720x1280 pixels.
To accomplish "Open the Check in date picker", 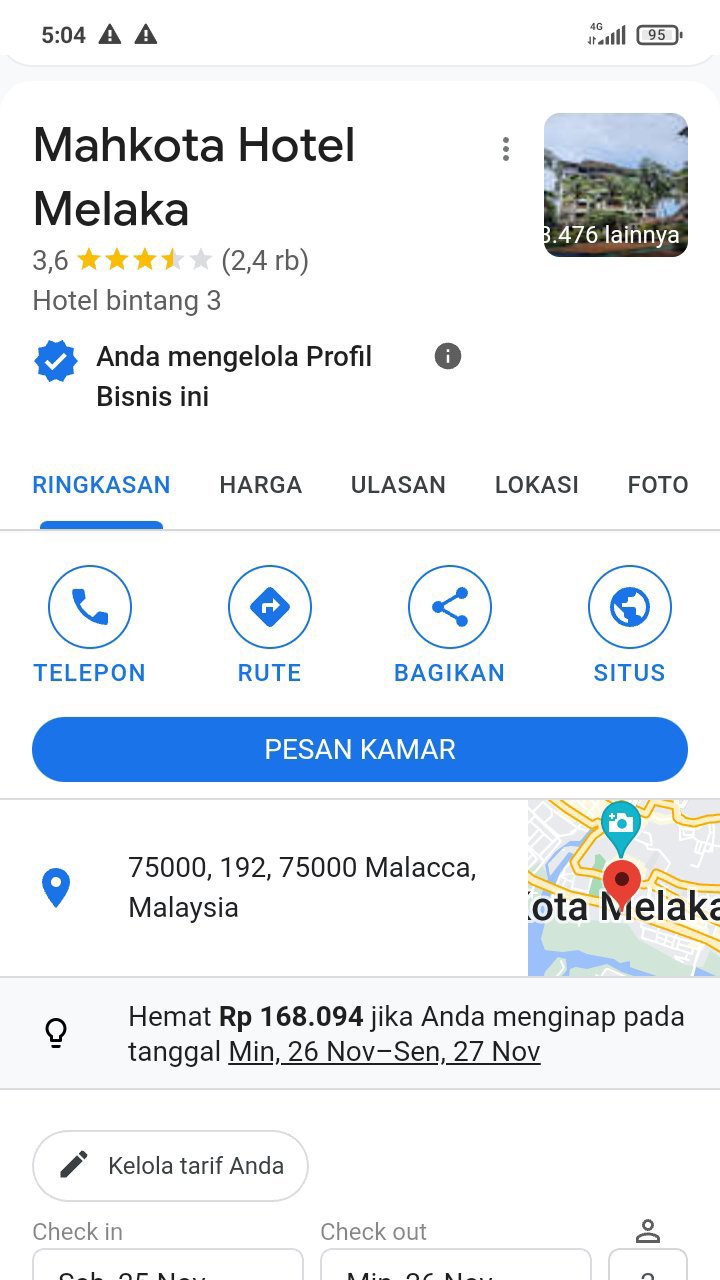I will (167, 1265).
